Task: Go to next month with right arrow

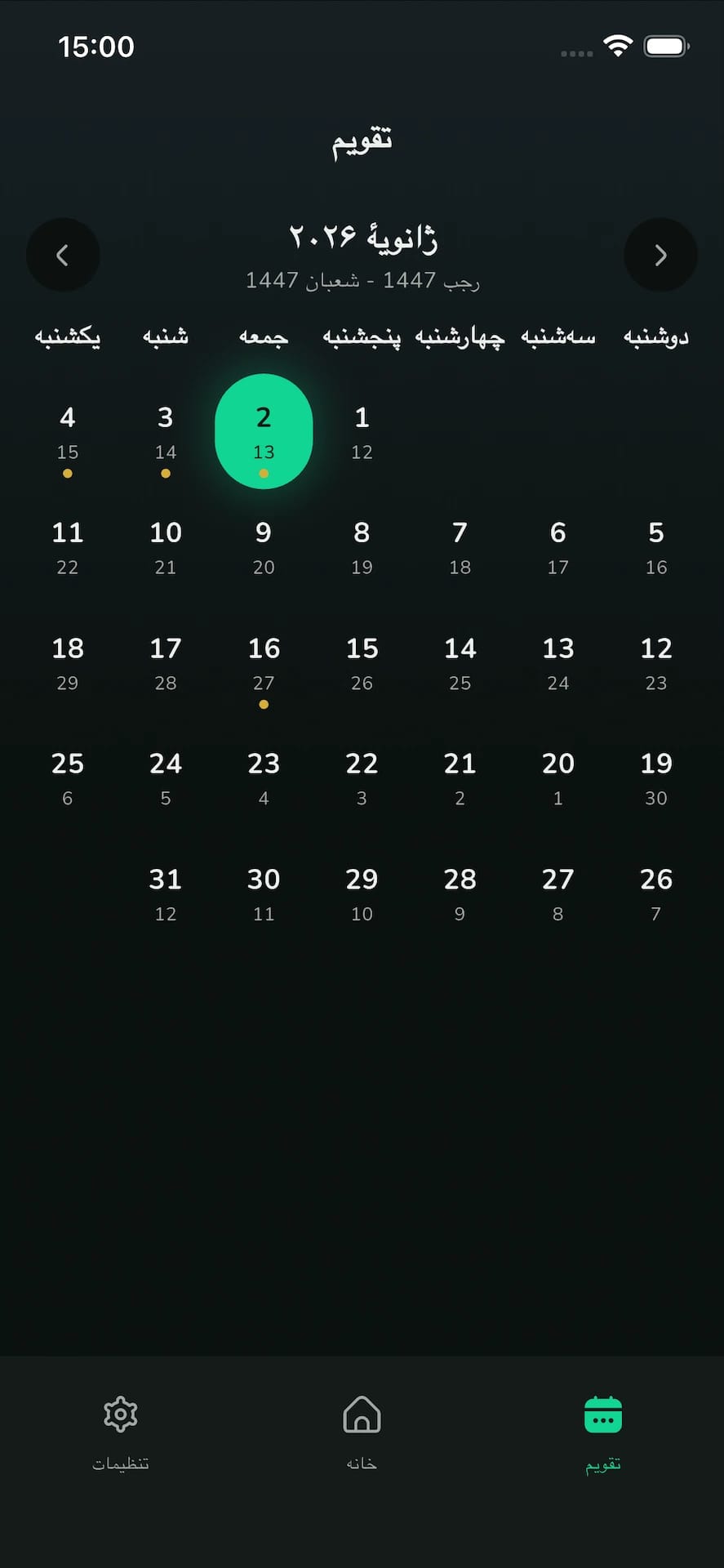Action: pos(660,255)
